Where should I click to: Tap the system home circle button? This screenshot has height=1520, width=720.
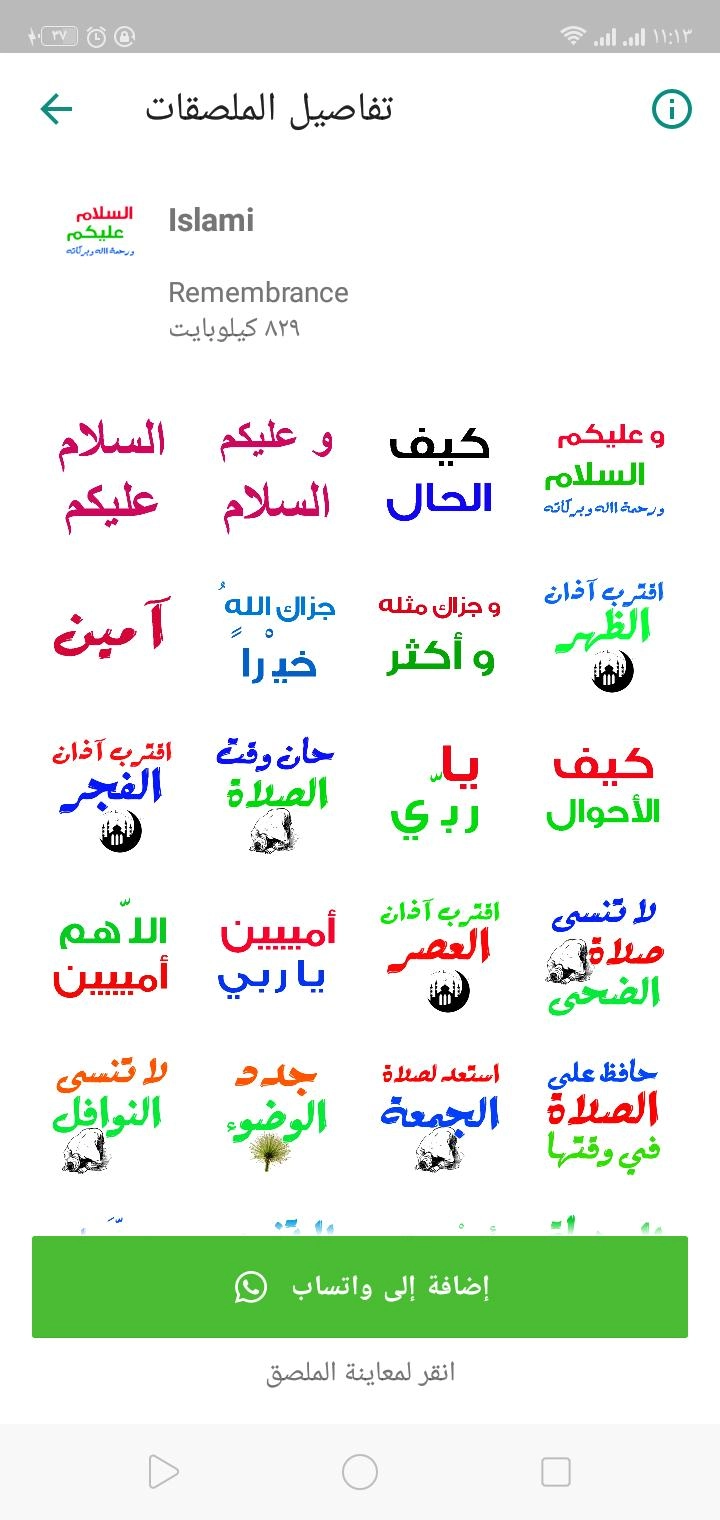(360, 1471)
